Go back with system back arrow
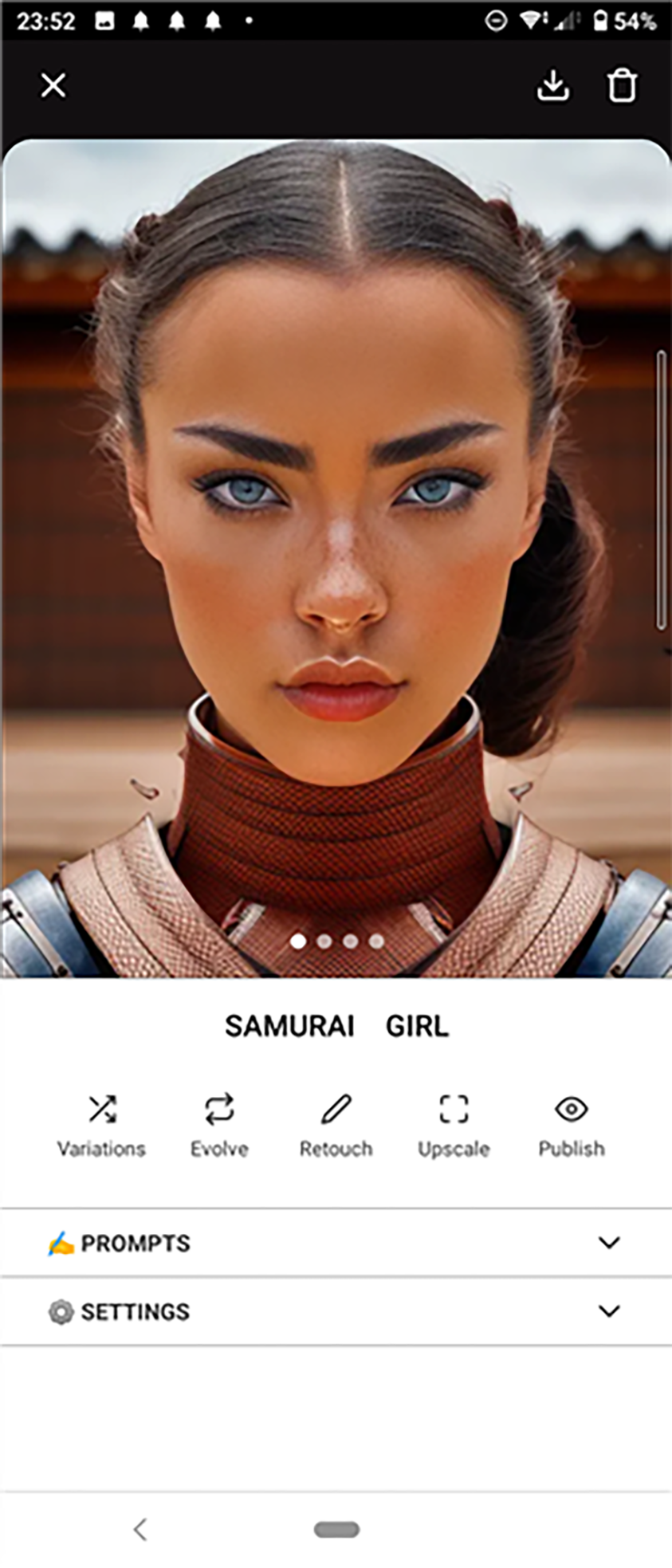Screen dimensions: 672x1568 pos(140,1529)
